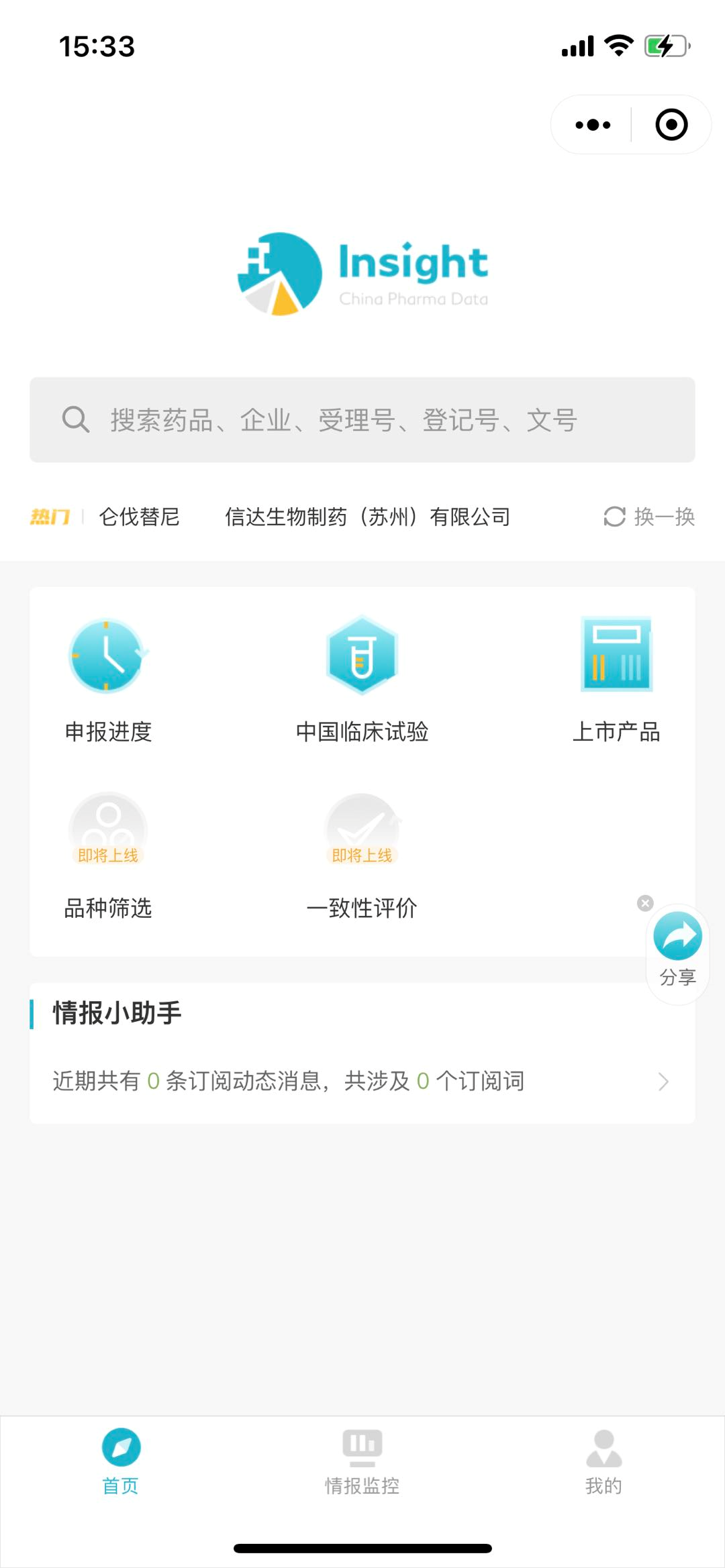The height and width of the screenshot is (1568, 725).
Task: Open the 情报小助手 subscription messages row
Action: 362,1081
